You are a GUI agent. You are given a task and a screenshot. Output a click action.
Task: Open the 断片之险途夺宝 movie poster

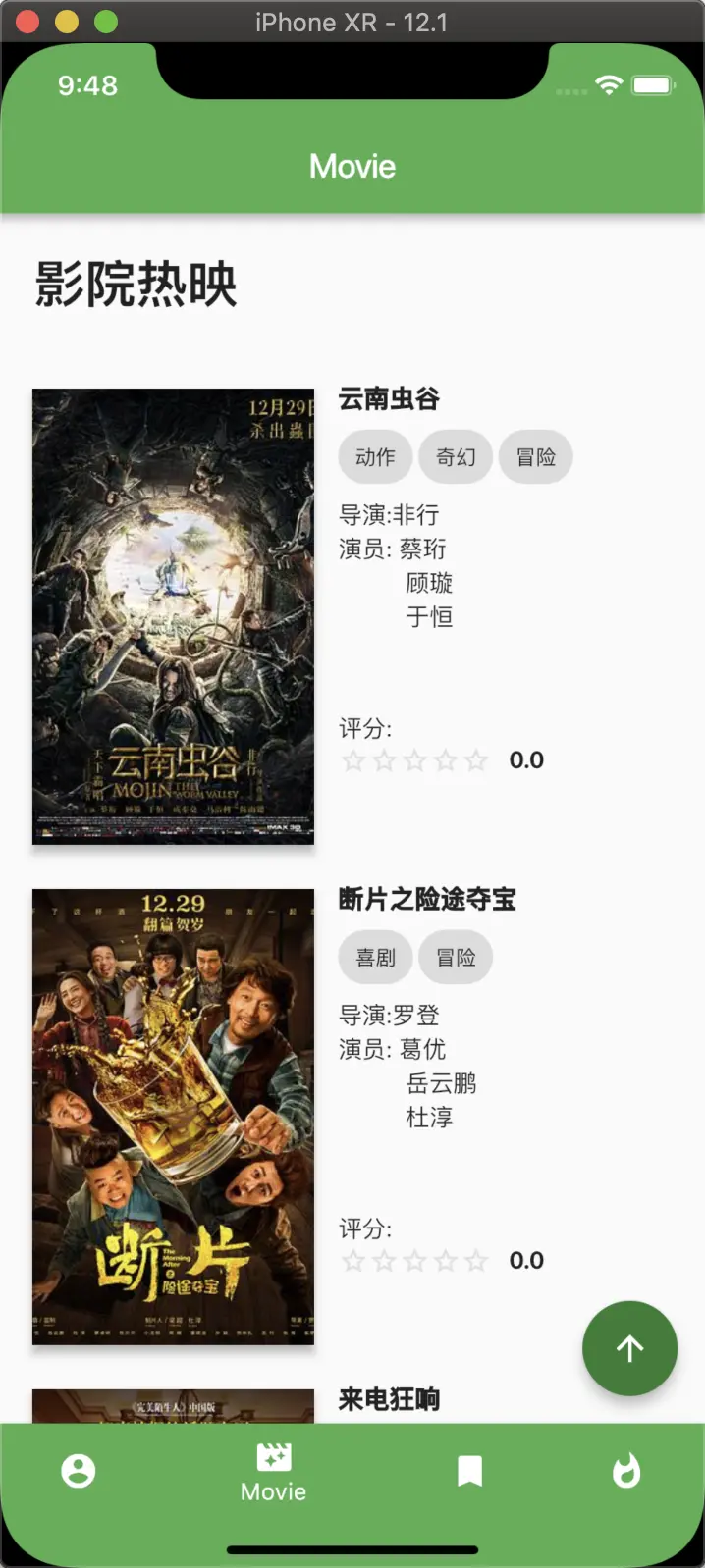pyautogui.click(x=173, y=1117)
